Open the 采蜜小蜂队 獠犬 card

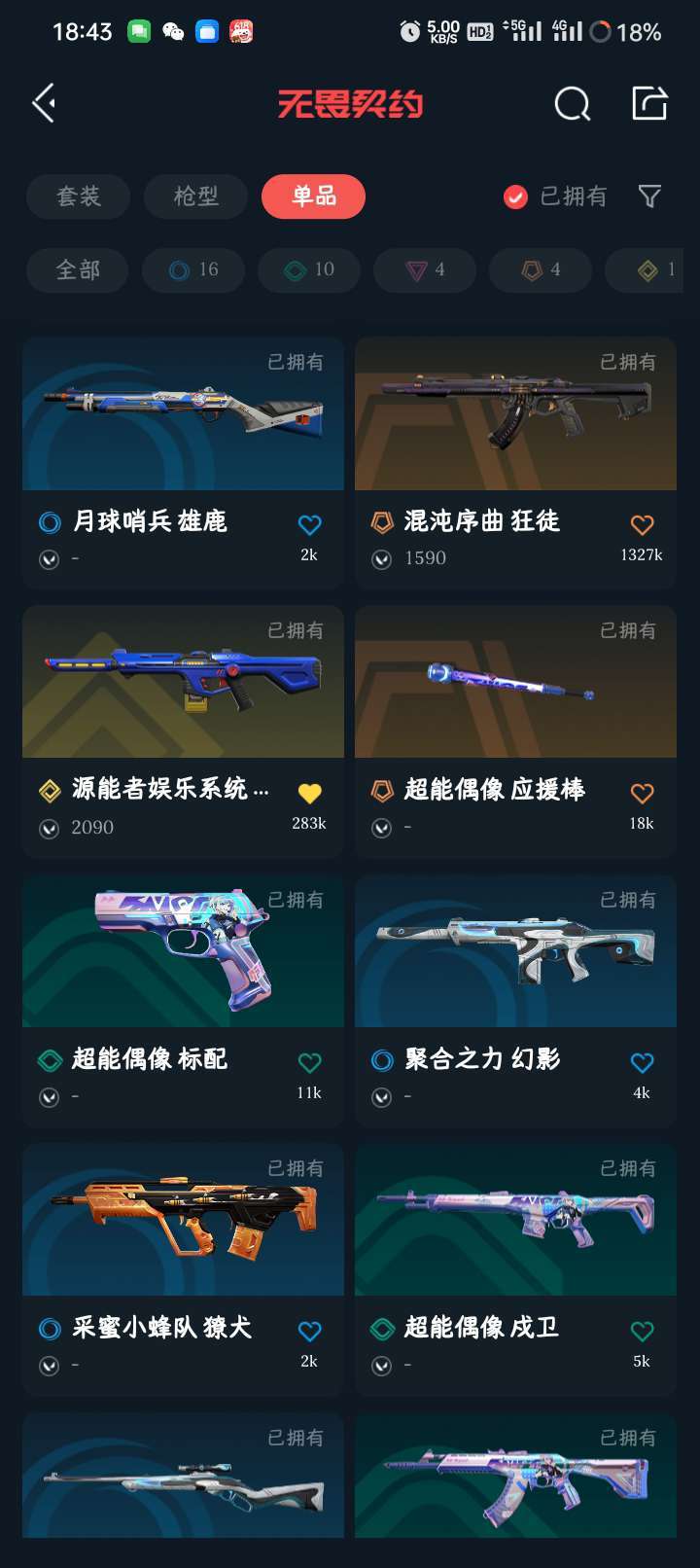[x=183, y=1269]
